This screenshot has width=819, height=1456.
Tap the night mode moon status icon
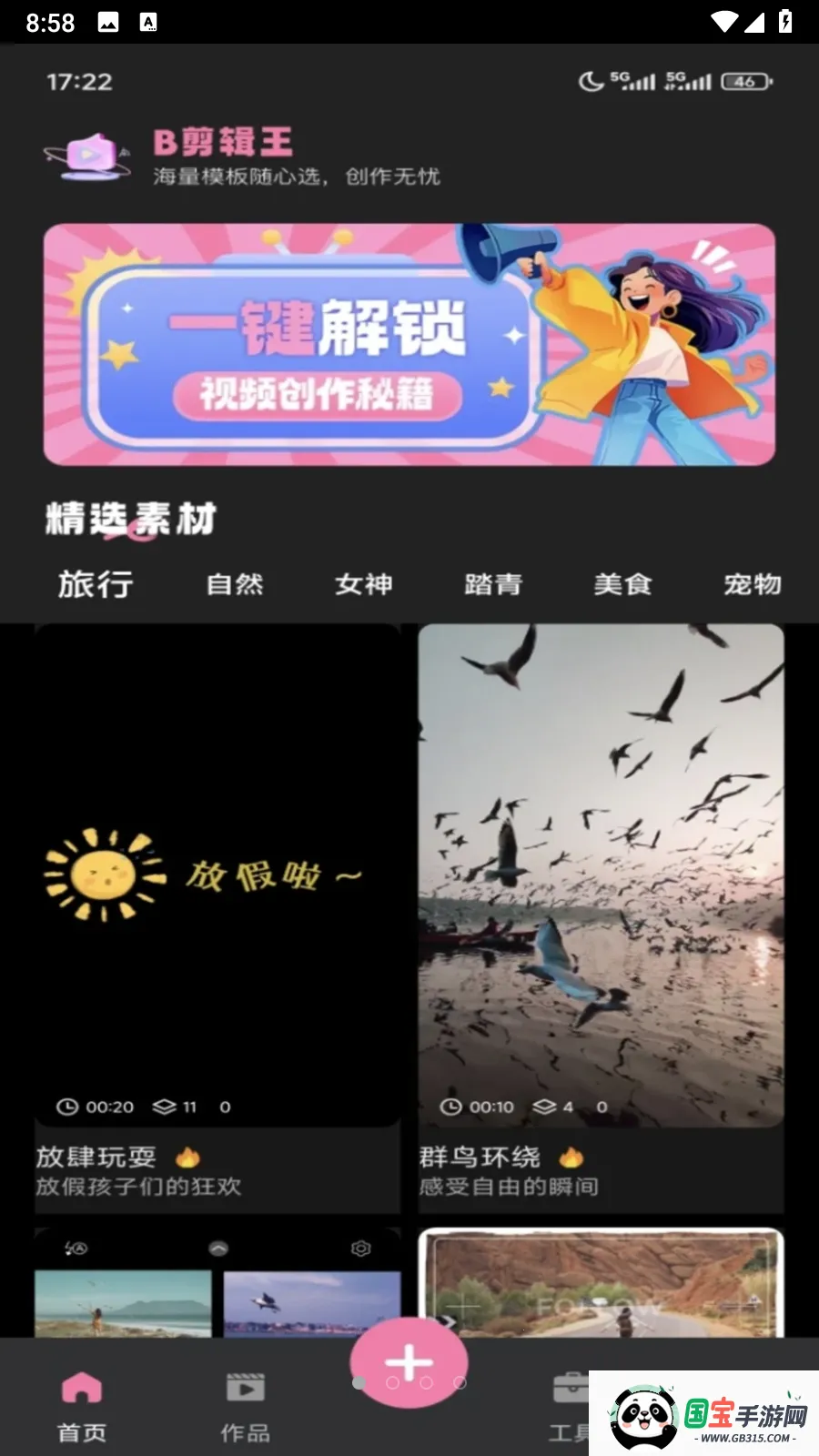coord(592,82)
